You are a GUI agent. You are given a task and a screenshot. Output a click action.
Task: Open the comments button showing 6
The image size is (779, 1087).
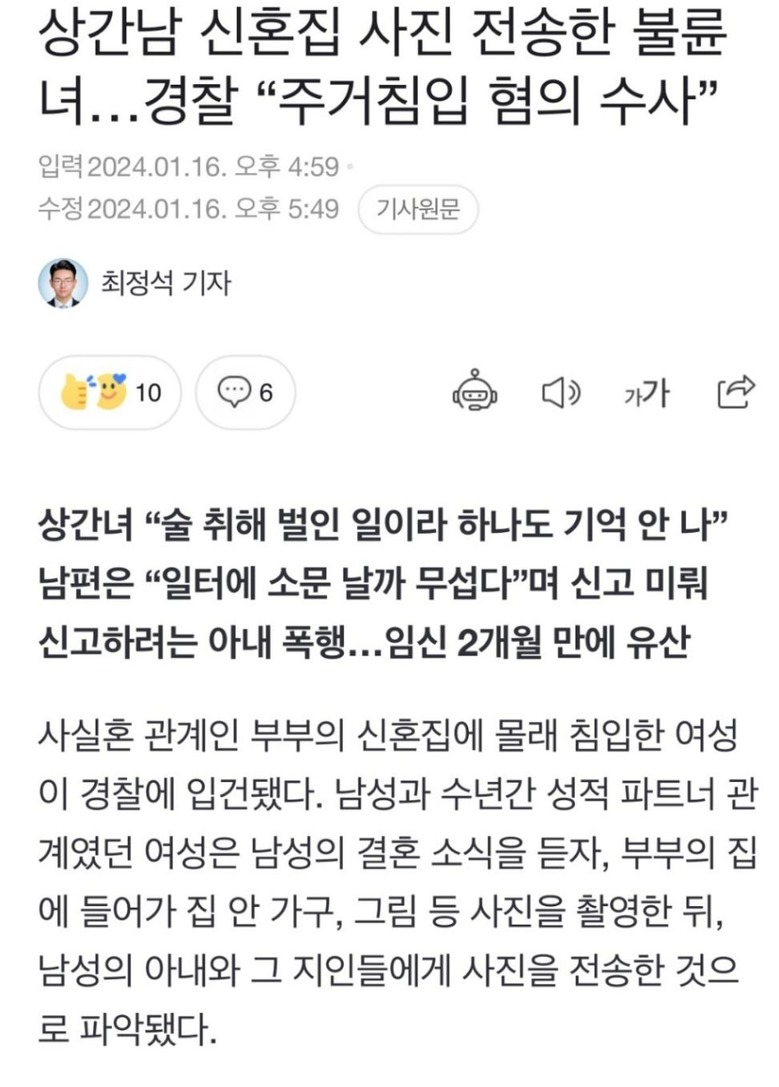246,393
